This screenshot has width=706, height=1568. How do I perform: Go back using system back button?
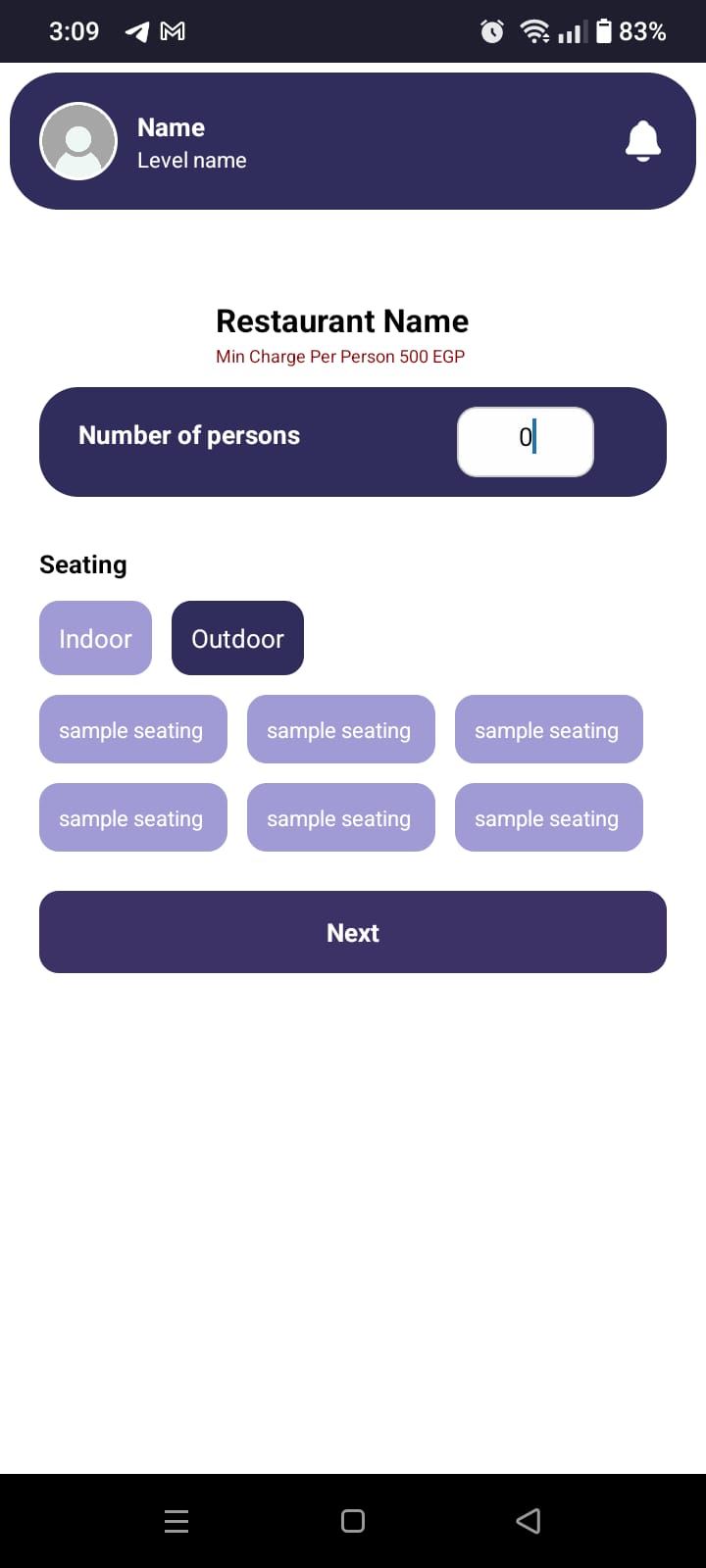(529, 1520)
